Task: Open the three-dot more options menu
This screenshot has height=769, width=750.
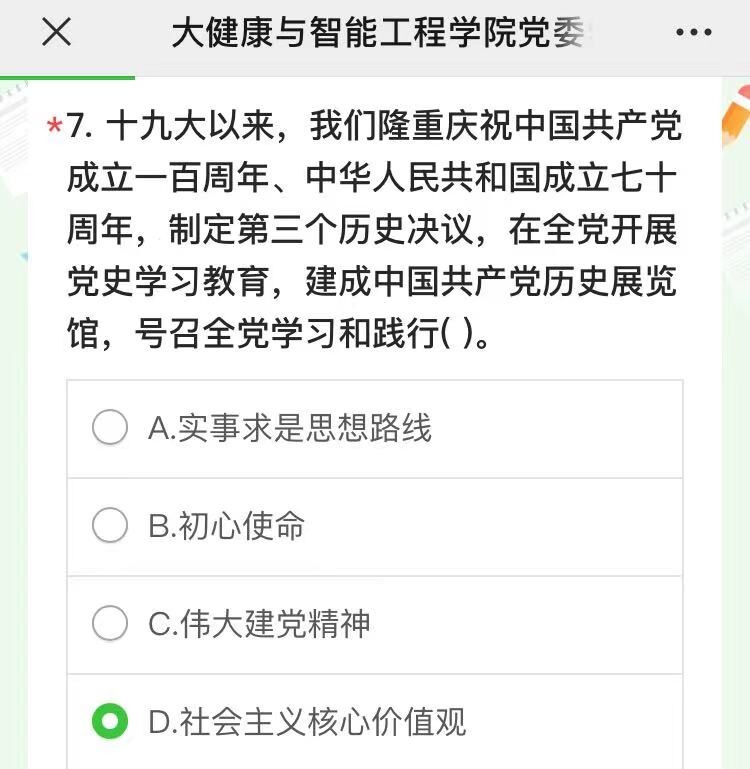Action: (693, 33)
